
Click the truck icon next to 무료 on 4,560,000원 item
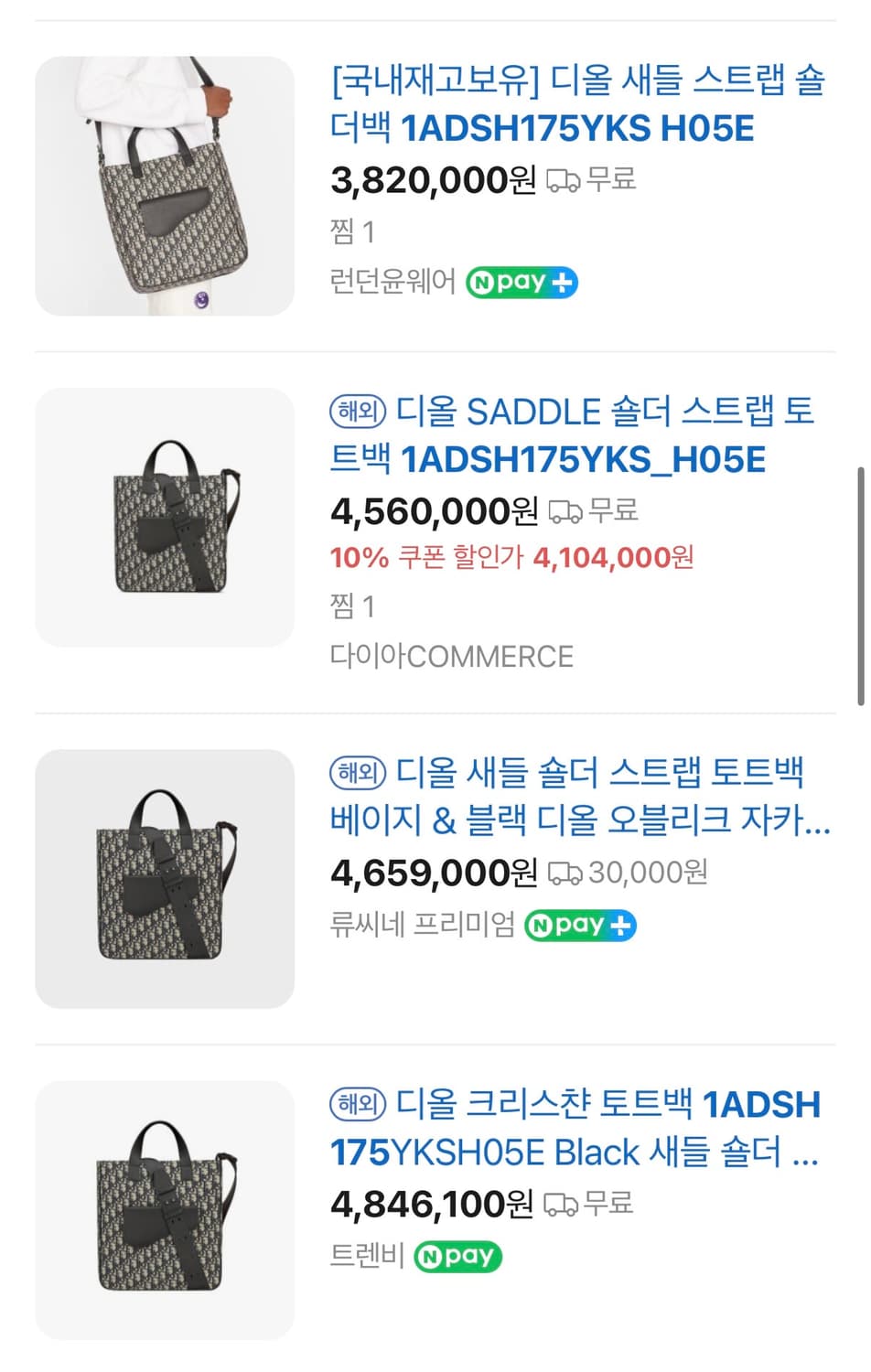point(564,512)
